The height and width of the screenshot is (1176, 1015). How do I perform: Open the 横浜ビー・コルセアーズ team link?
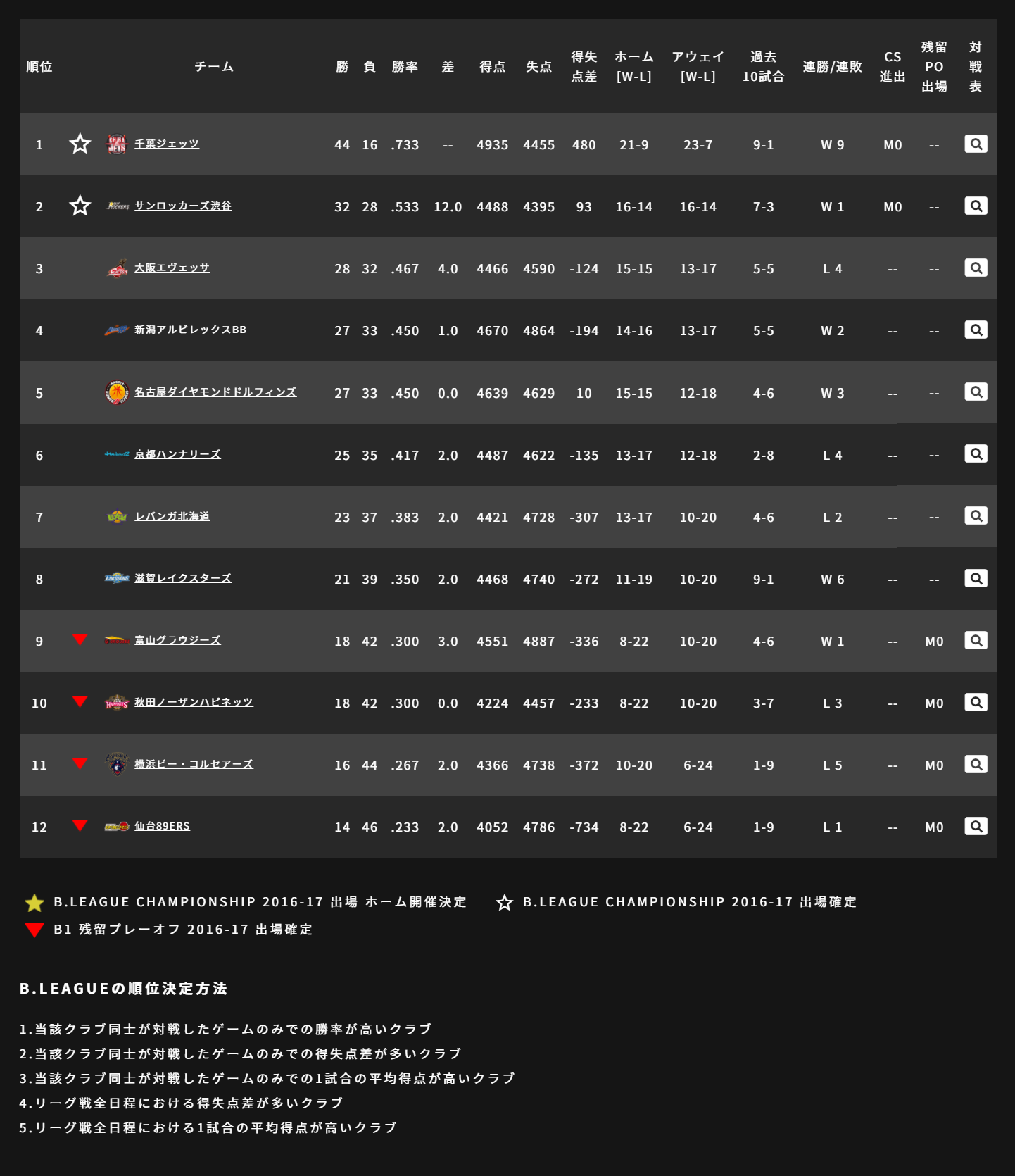(194, 764)
